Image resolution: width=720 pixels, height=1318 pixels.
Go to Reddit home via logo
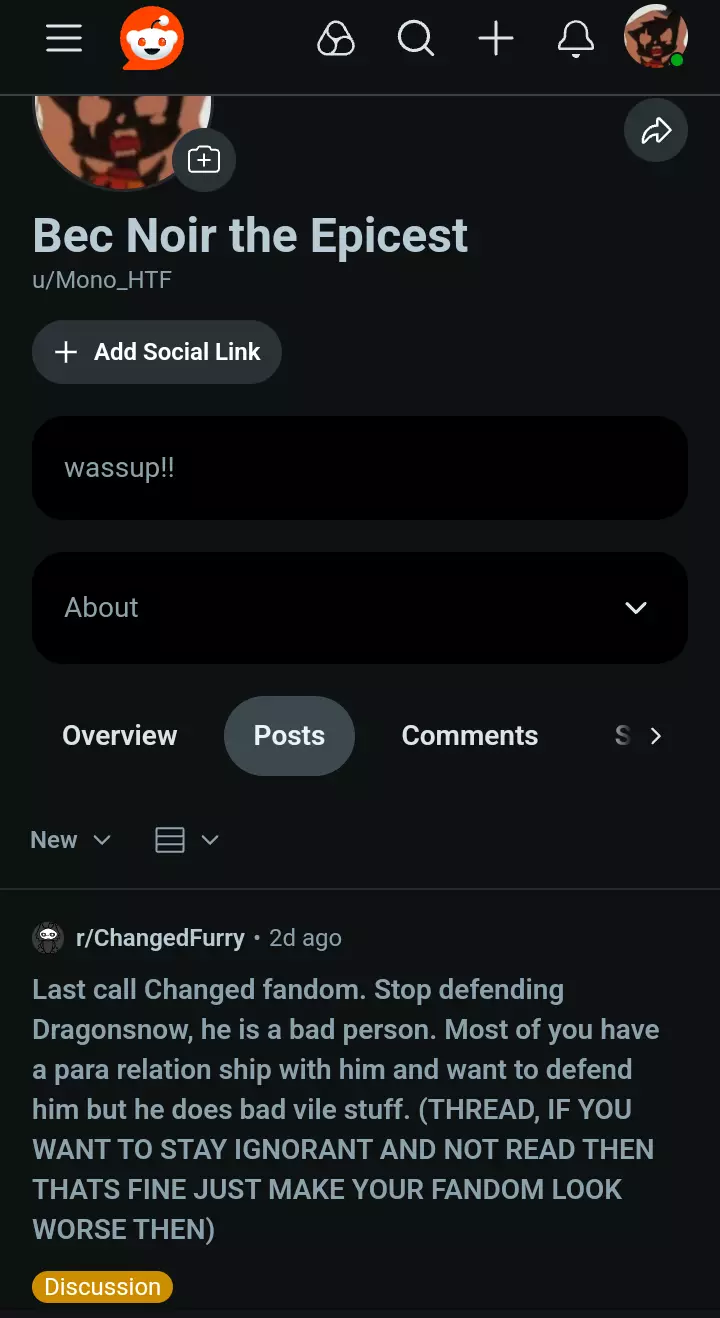click(152, 39)
